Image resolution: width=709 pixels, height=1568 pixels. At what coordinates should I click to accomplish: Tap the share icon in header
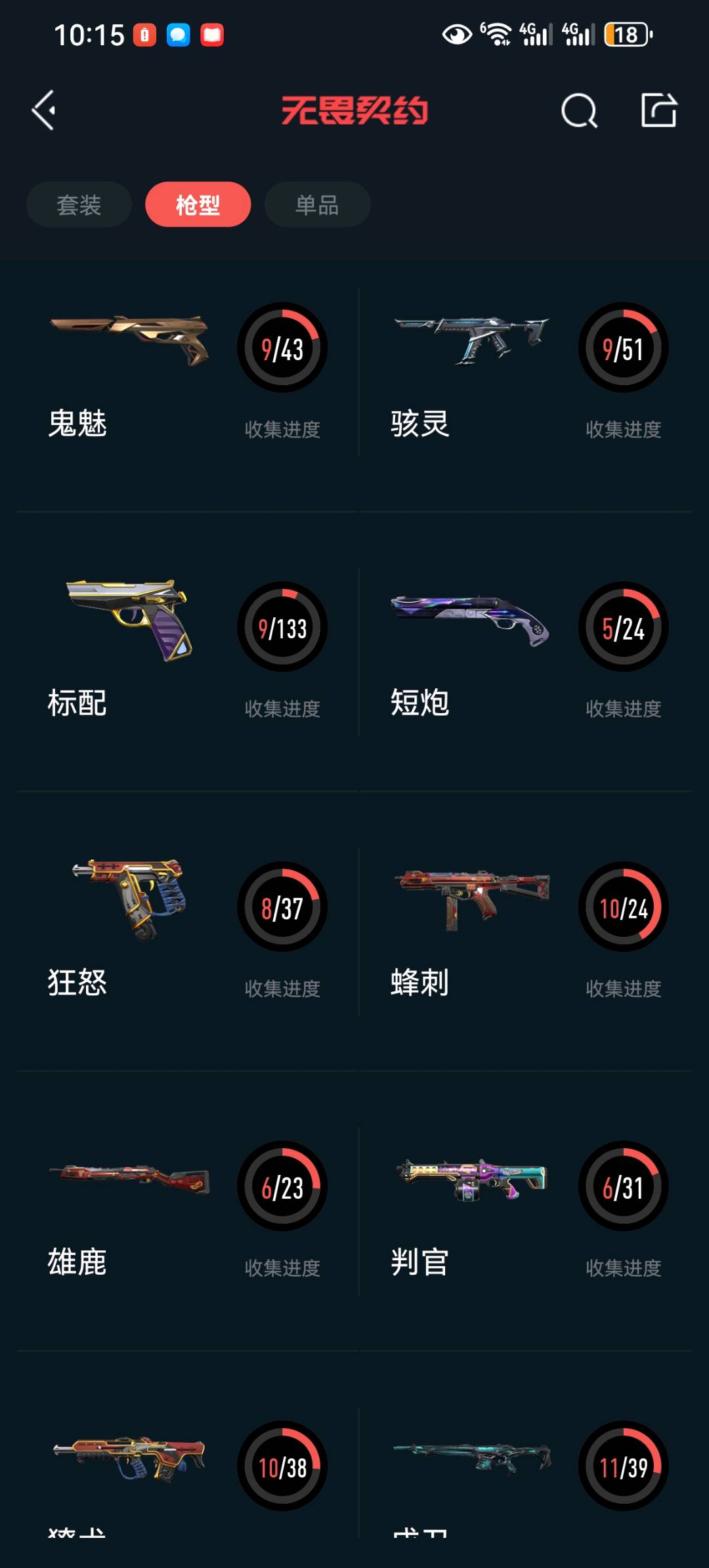[658, 110]
